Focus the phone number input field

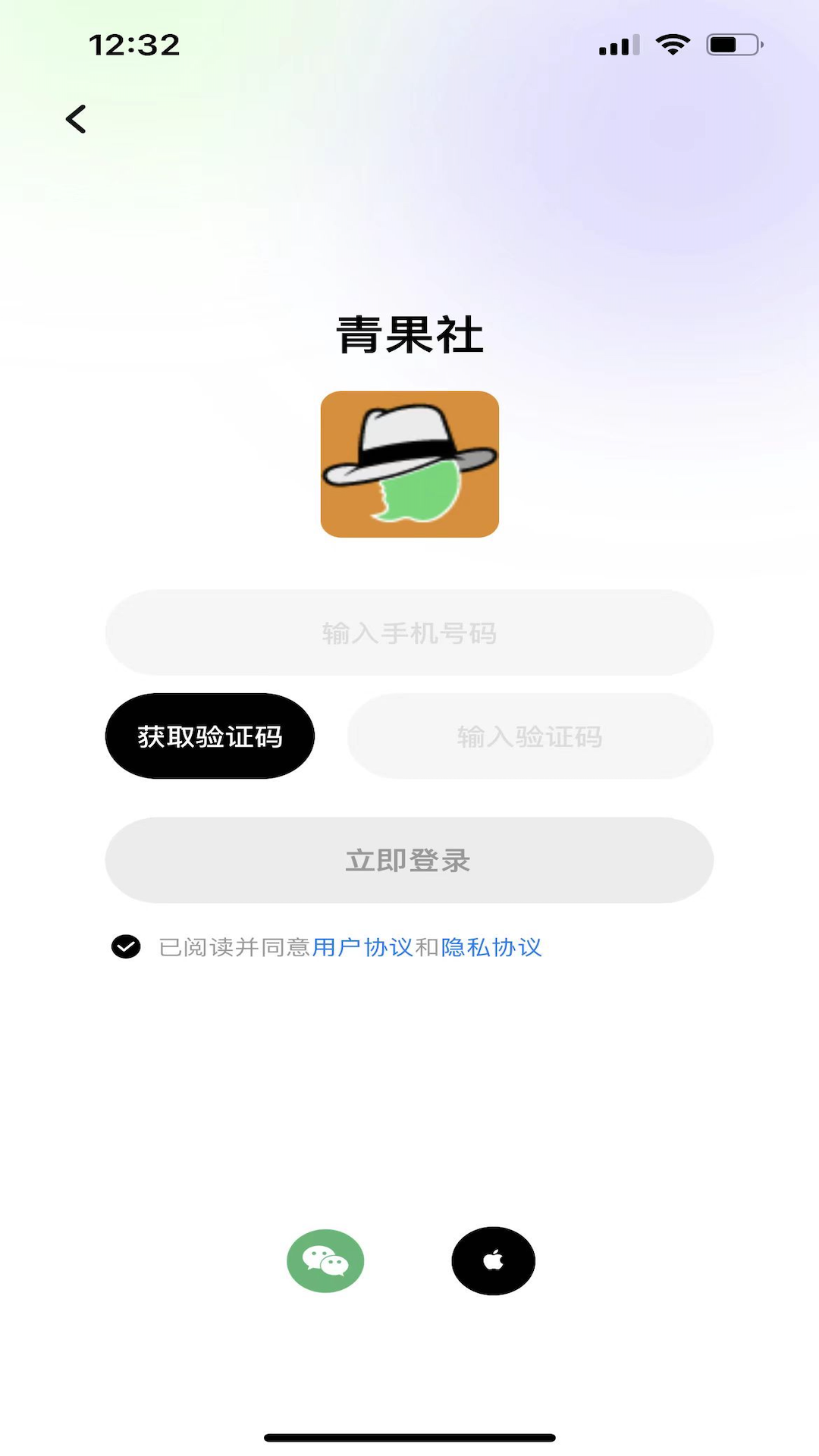(409, 632)
